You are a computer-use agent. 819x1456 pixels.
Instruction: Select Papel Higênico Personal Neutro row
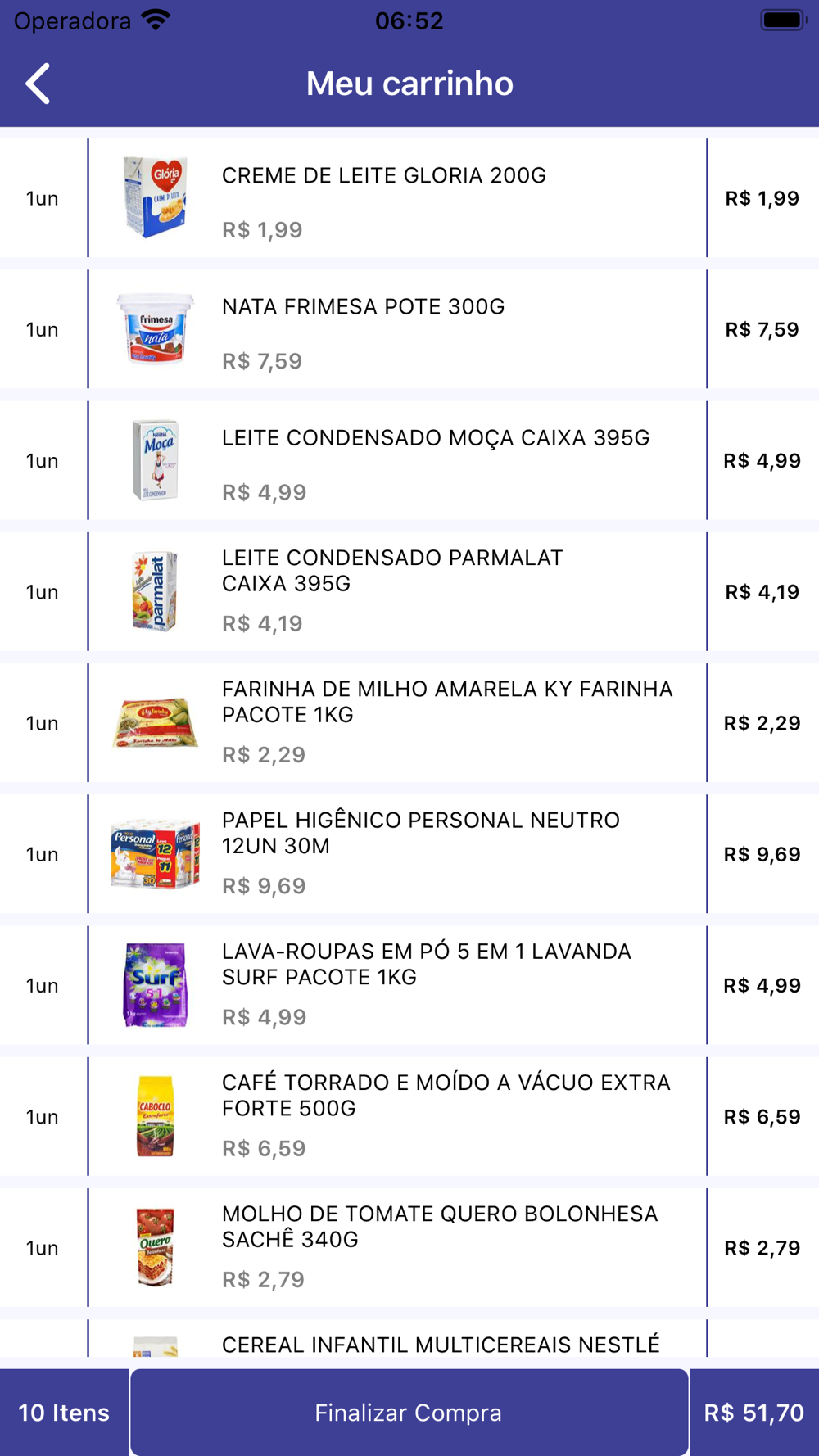(409, 854)
